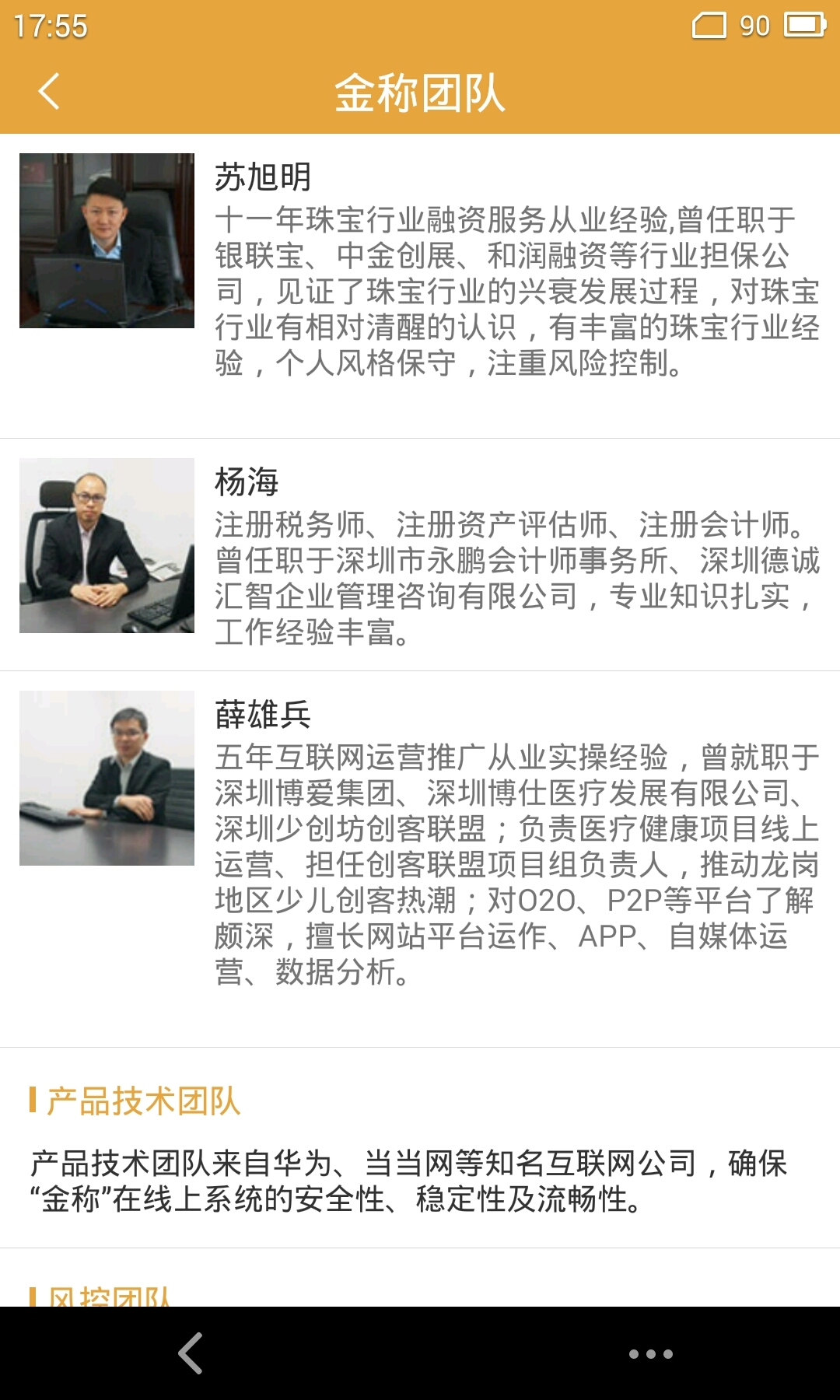This screenshot has height=1400, width=840.
Task: Open the three-dot menu in bottom bar
Action: point(650,1354)
